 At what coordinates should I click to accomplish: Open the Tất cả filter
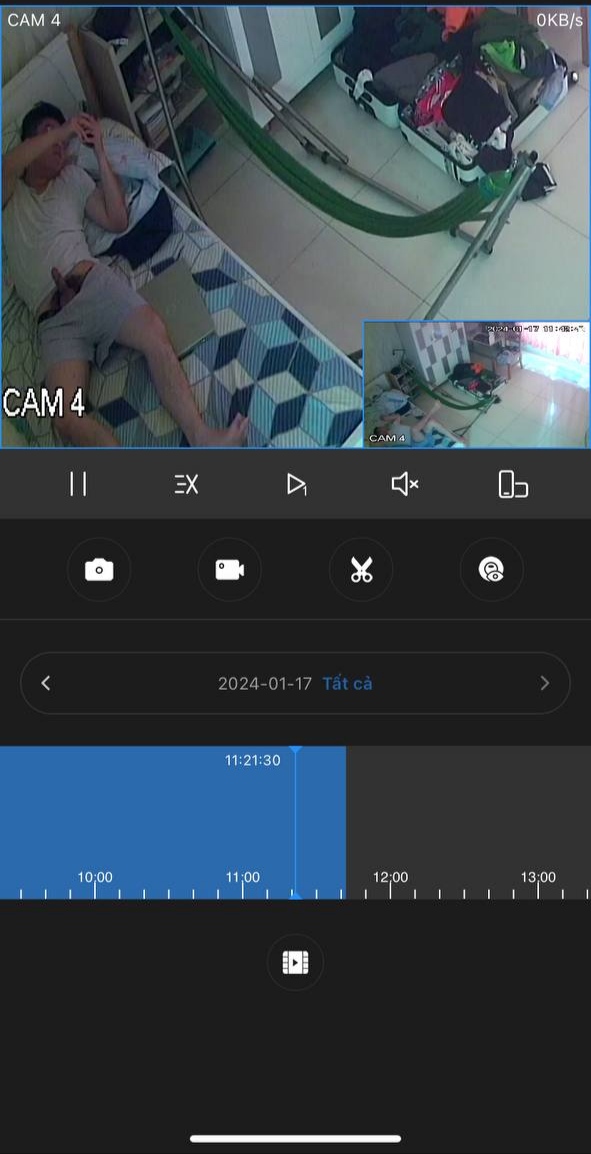[347, 684]
